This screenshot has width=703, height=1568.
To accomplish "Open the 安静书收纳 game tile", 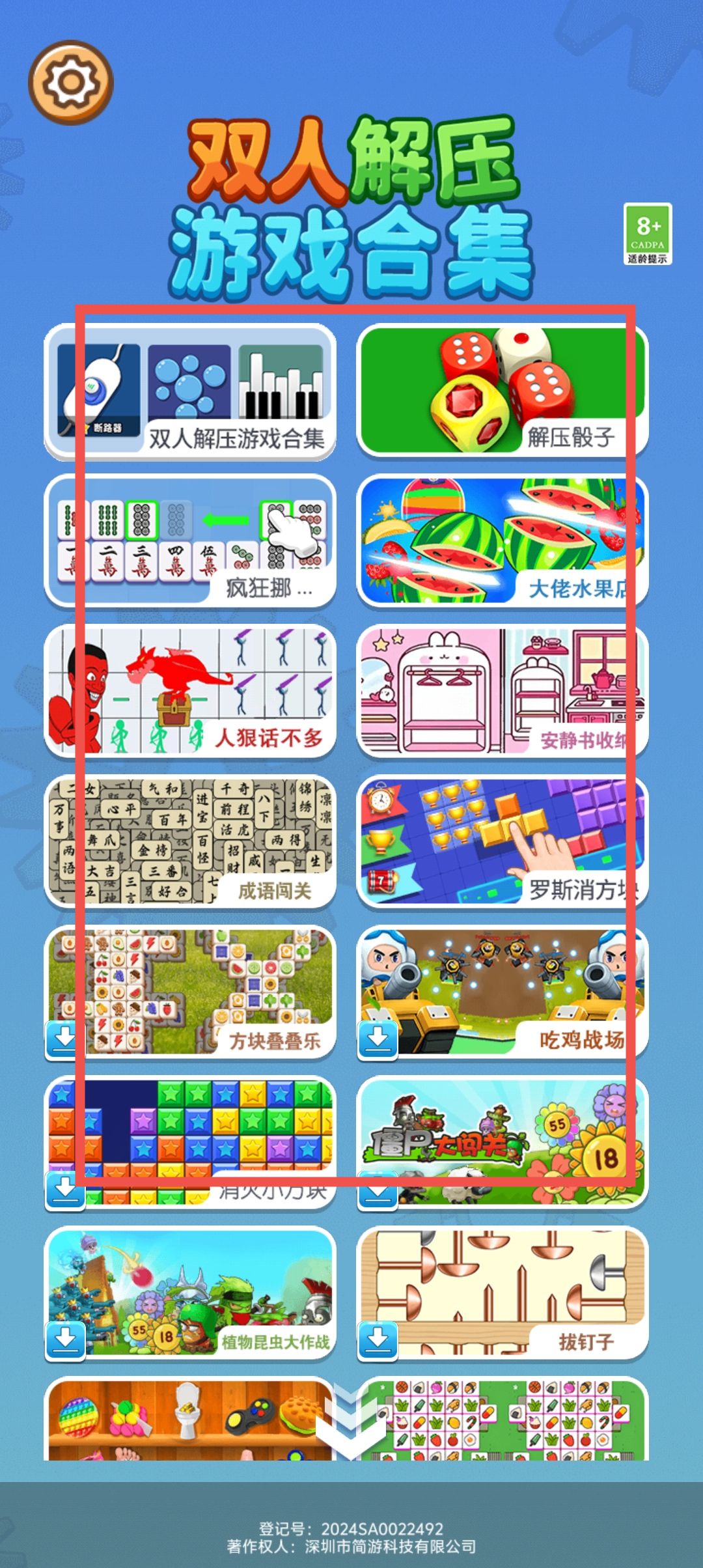I will 502,690.
